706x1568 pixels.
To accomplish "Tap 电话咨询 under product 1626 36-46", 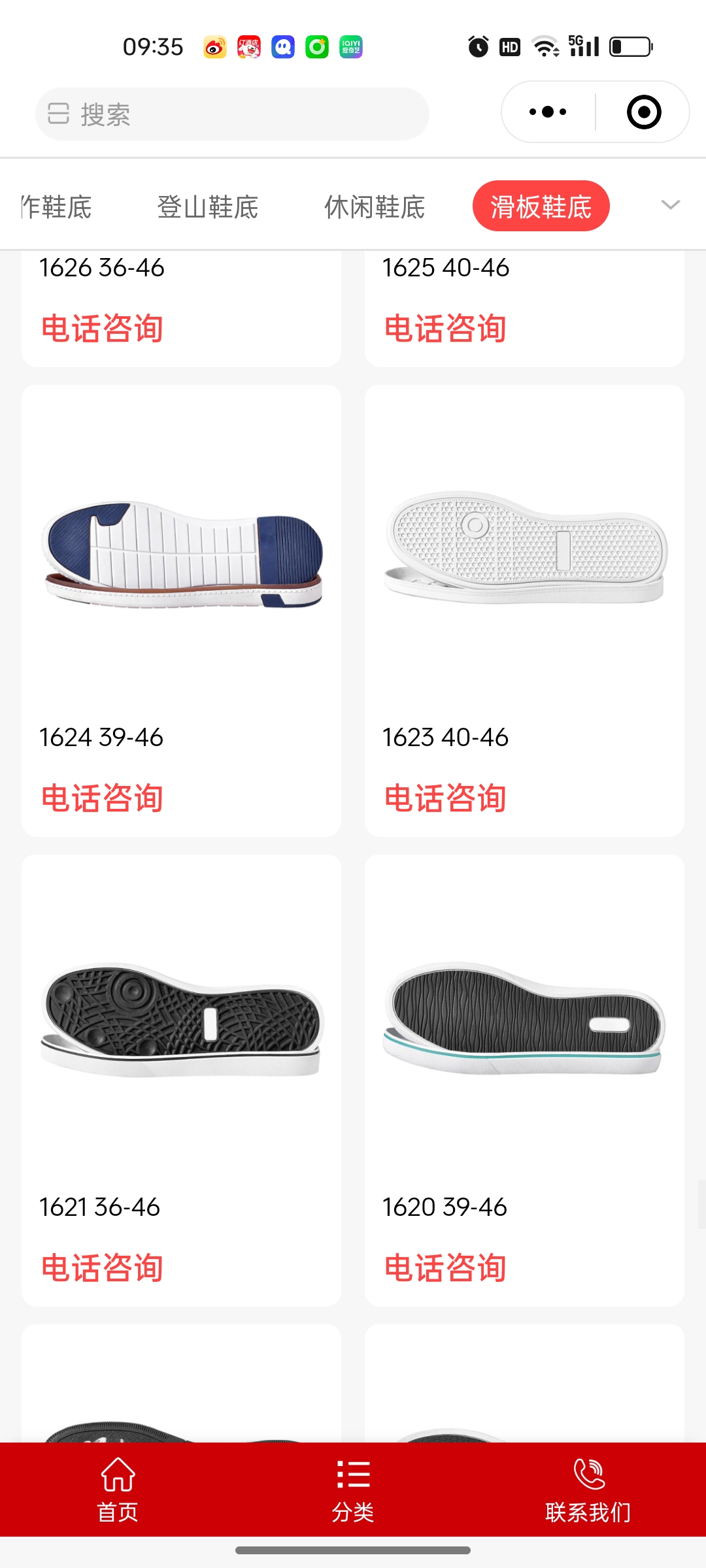I will pos(102,329).
